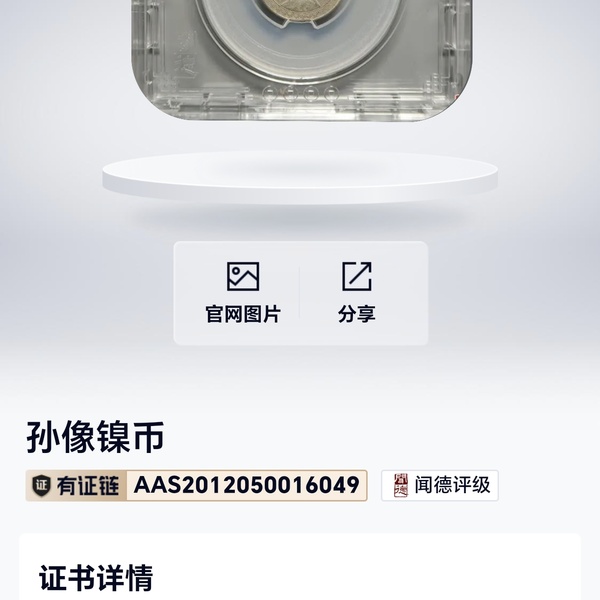The image size is (600, 600).
Task: Tap certificate chain number AAS2012050016049
Action: coord(246,486)
